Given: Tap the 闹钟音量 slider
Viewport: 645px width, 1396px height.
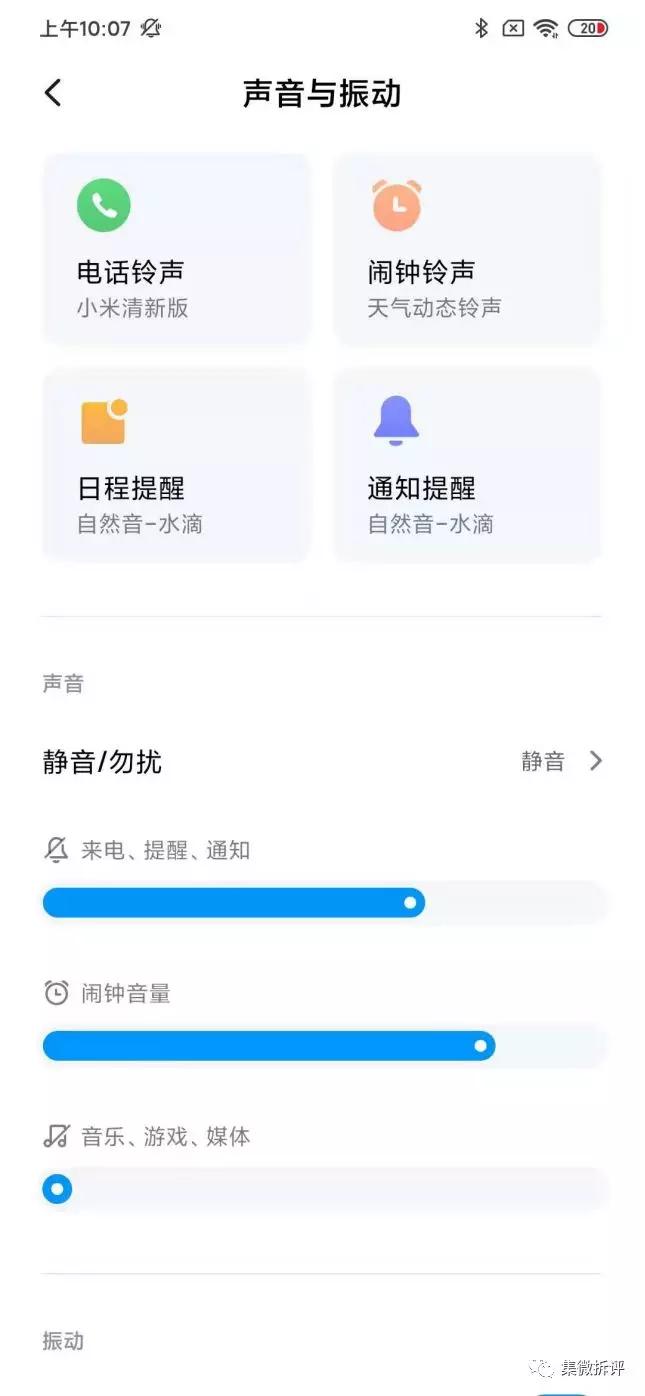Looking at the screenshot, I should tap(324, 1046).
